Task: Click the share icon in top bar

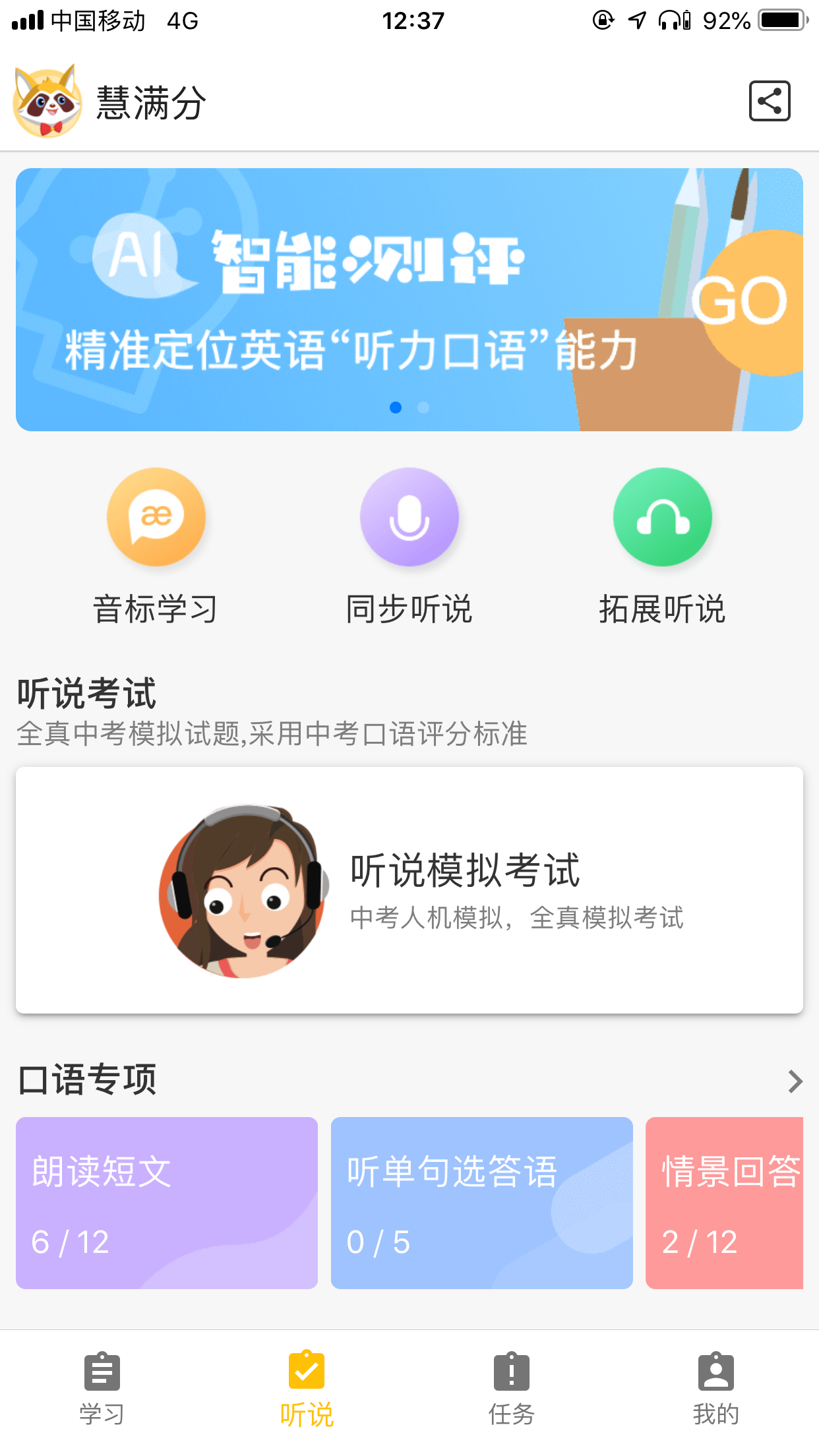Action: [770, 100]
